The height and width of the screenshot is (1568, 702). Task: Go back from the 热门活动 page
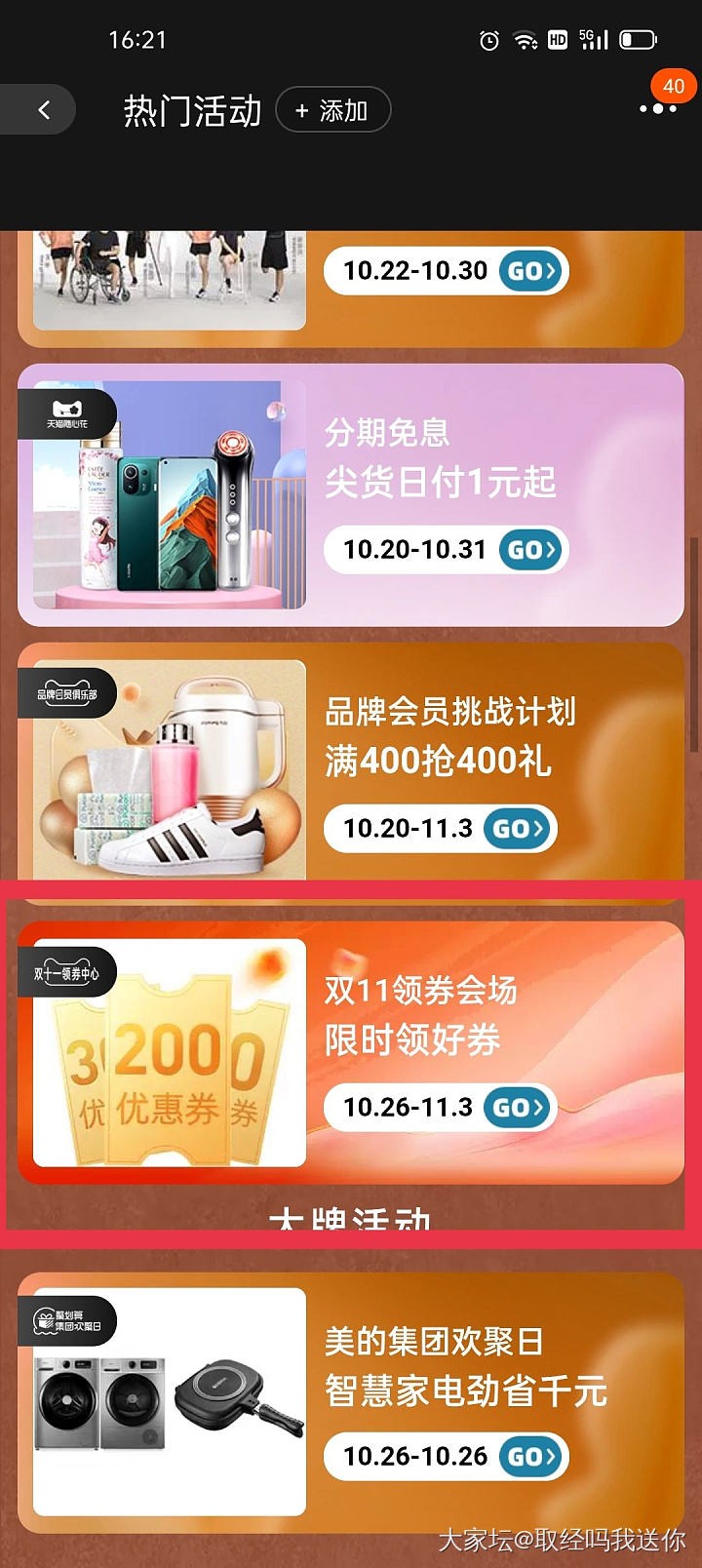(43, 110)
